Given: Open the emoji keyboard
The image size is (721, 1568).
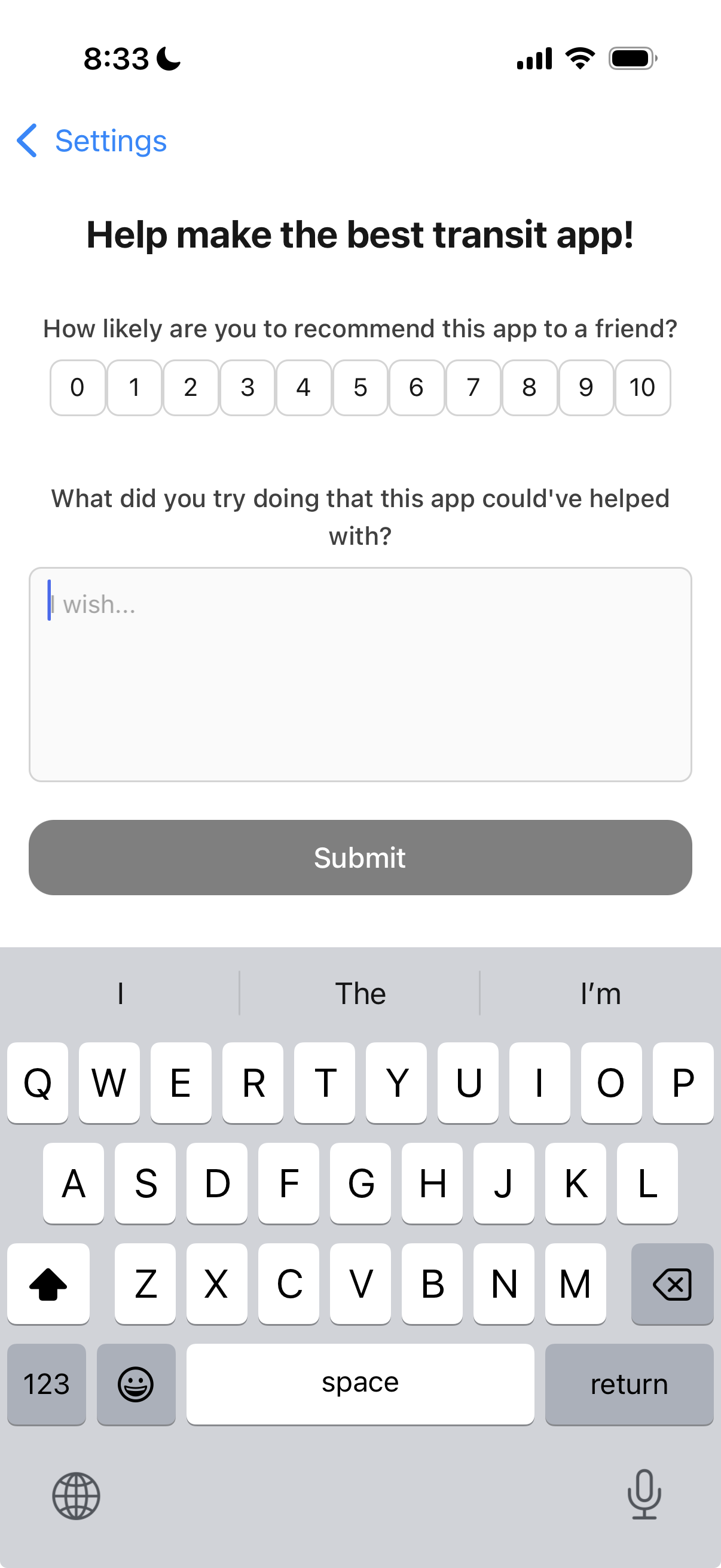Looking at the screenshot, I should tap(136, 1384).
